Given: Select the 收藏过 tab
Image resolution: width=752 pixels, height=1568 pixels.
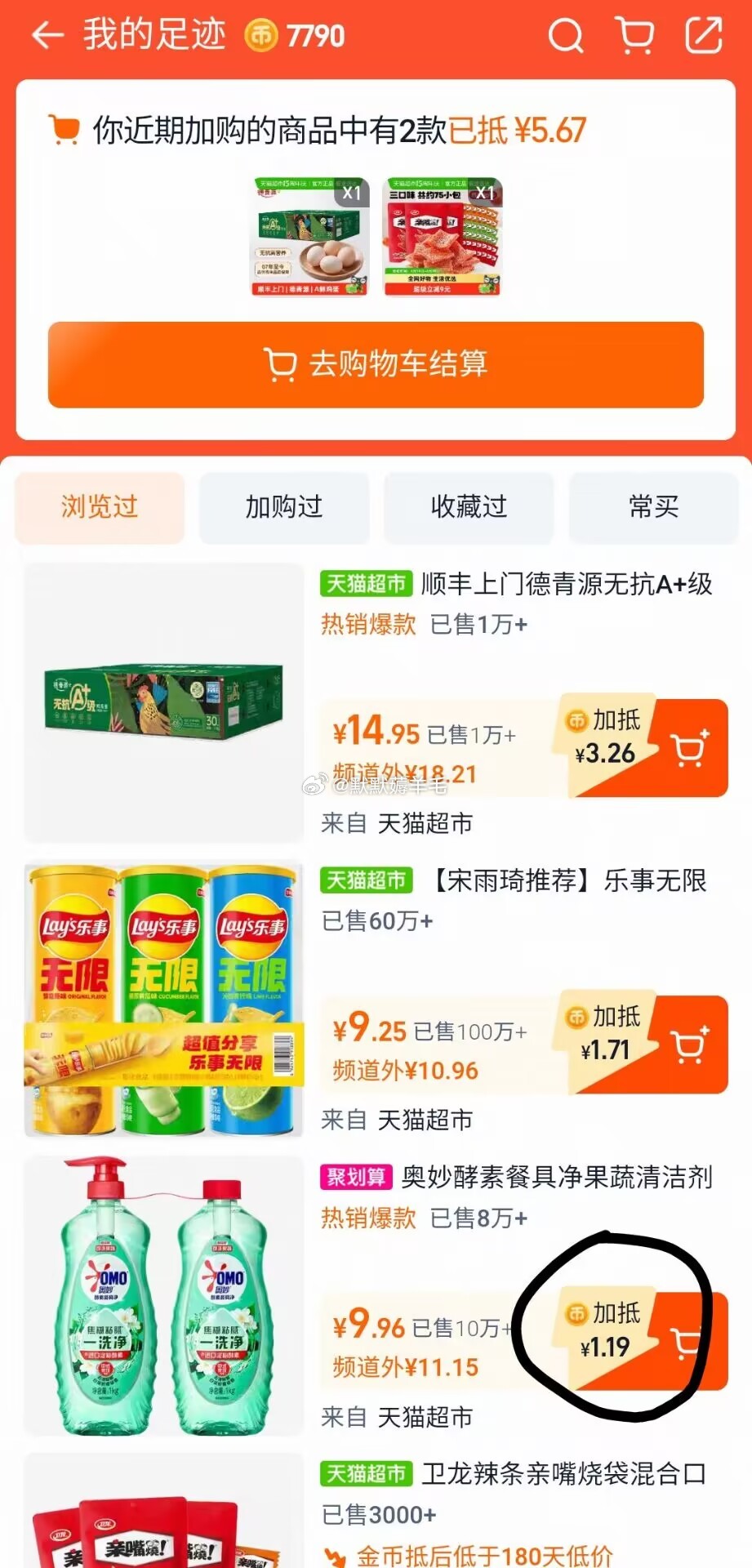Looking at the screenshot, I should click(469, 507).
